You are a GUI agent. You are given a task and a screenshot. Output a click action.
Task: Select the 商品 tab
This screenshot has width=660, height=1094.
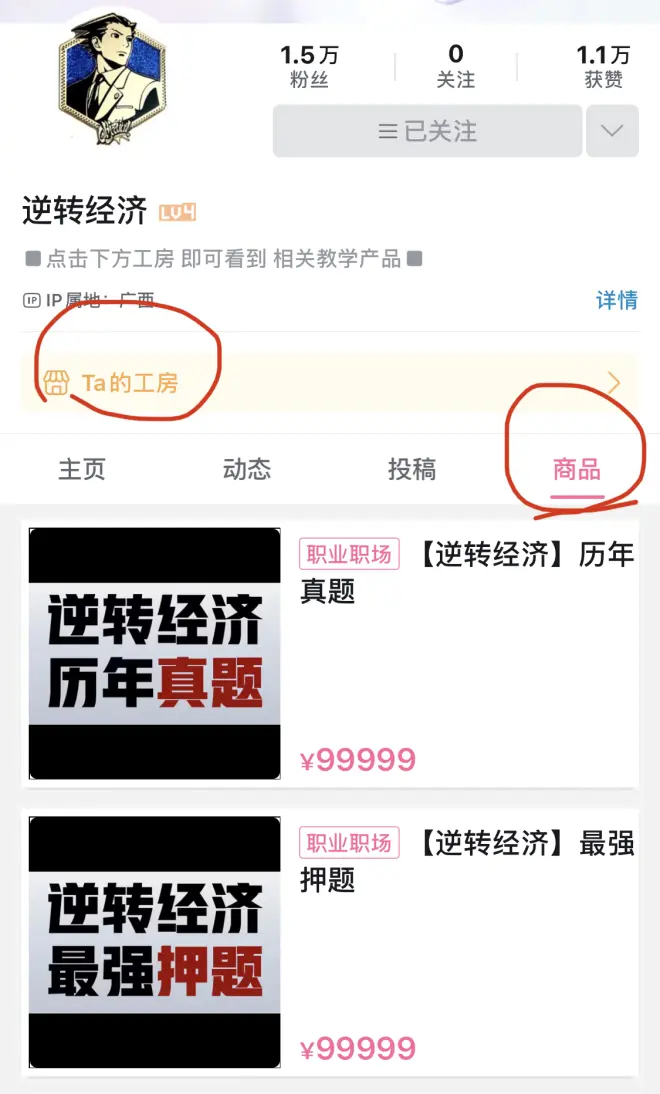click(x=577, y=469)
